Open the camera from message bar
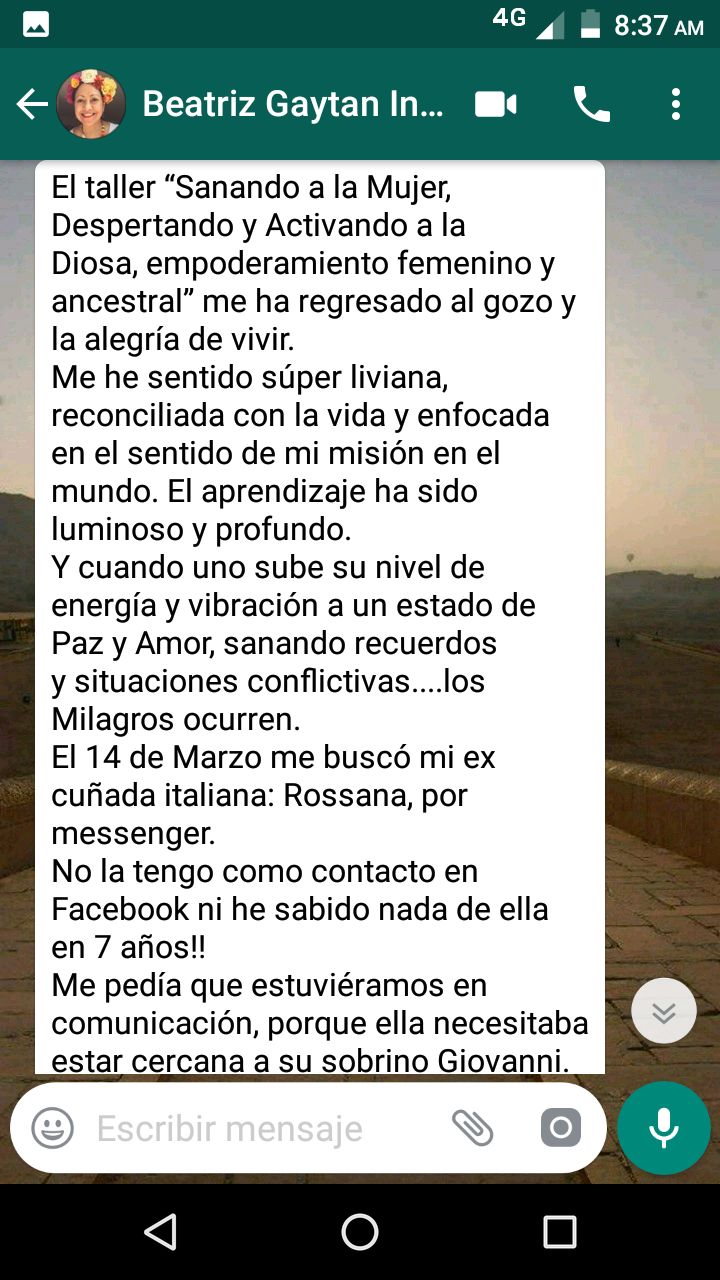This screenshot has height=1280, width=720. coord(561,1129)
